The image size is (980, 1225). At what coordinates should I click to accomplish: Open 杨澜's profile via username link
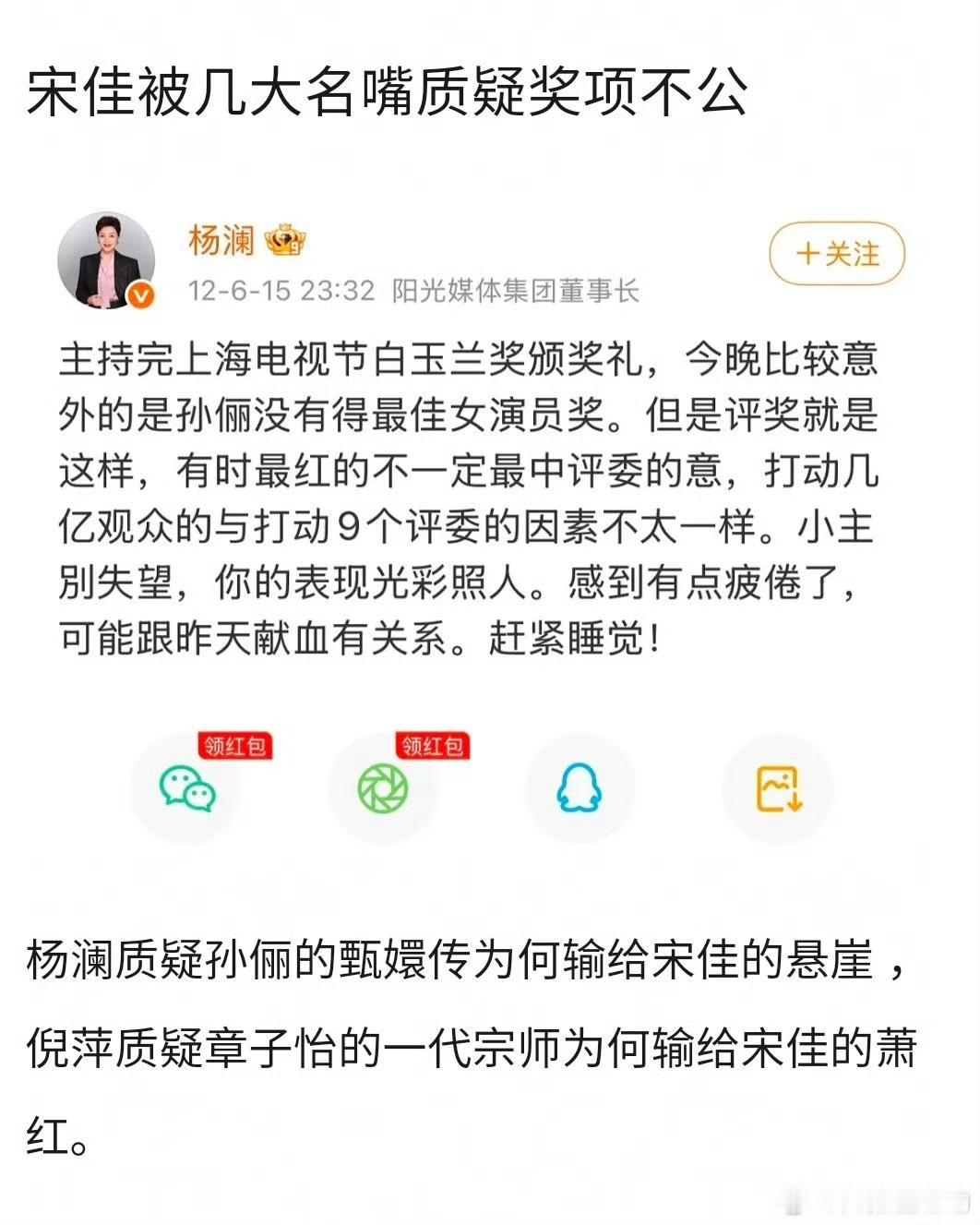220,238
